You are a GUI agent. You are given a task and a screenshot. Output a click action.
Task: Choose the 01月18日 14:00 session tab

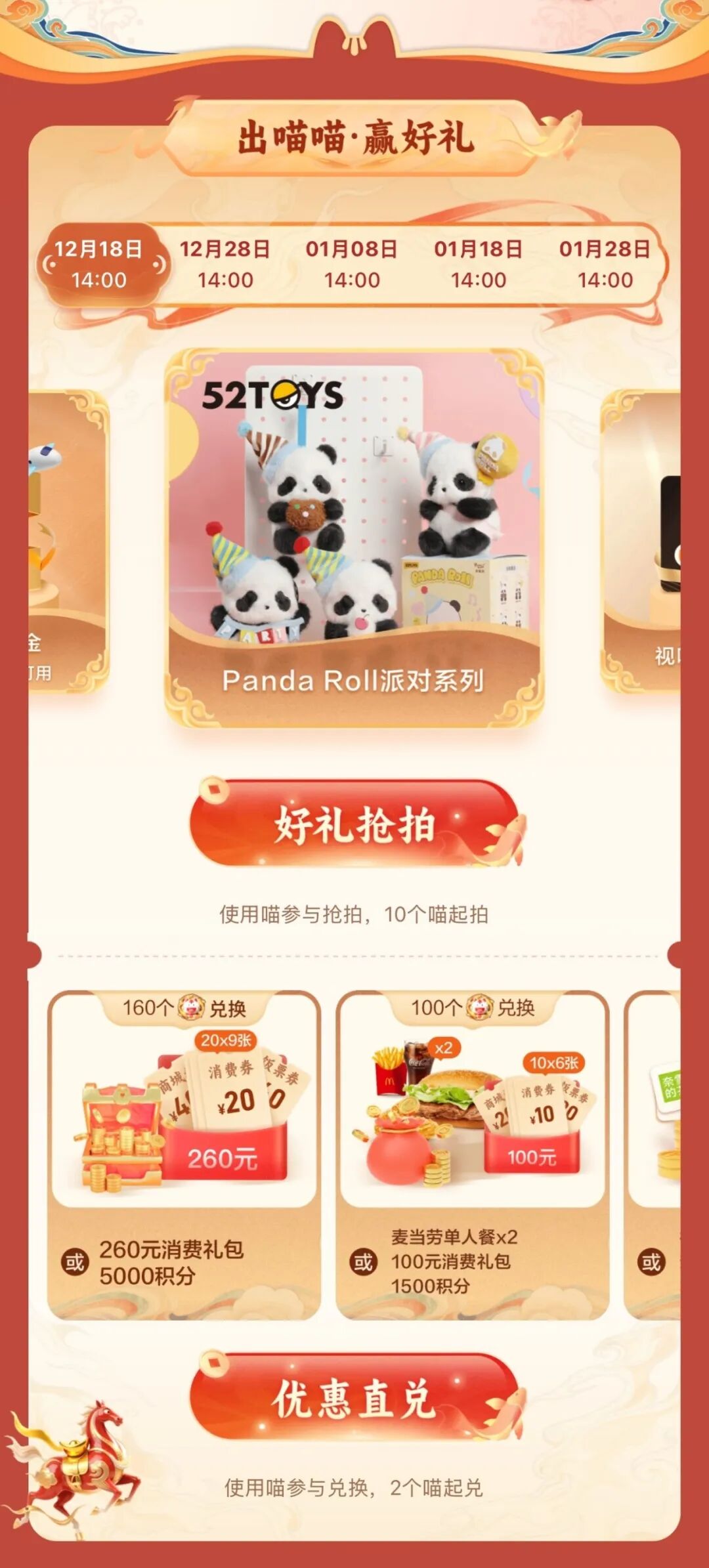pyautogui.click(x=479, y=265)
